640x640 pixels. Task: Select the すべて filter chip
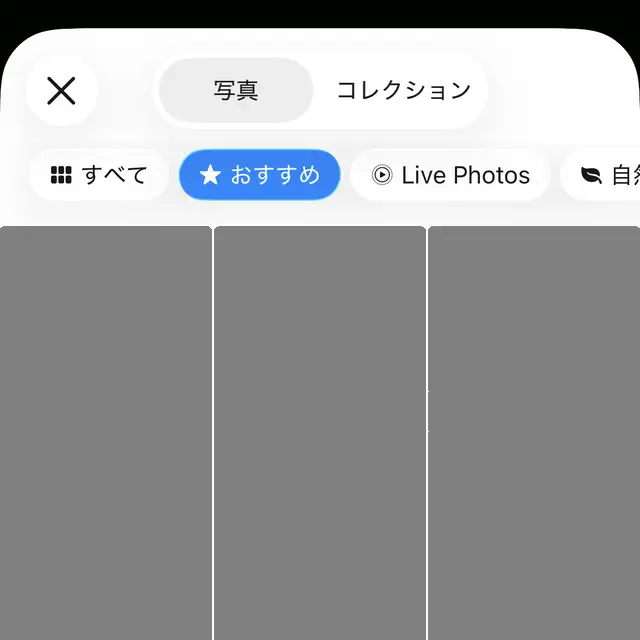(99, 176)
